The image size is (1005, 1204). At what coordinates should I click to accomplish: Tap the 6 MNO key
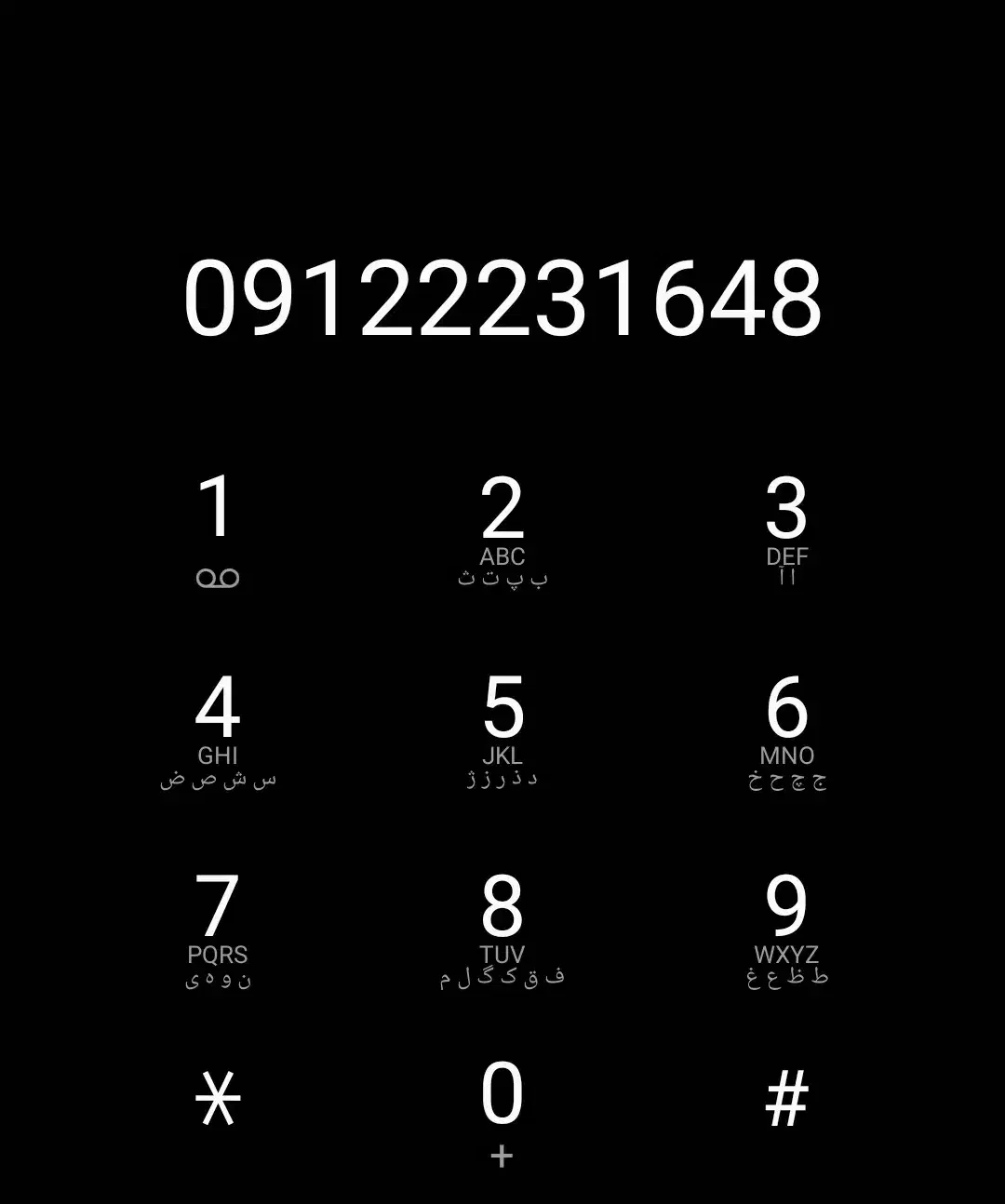click(786, 729)
